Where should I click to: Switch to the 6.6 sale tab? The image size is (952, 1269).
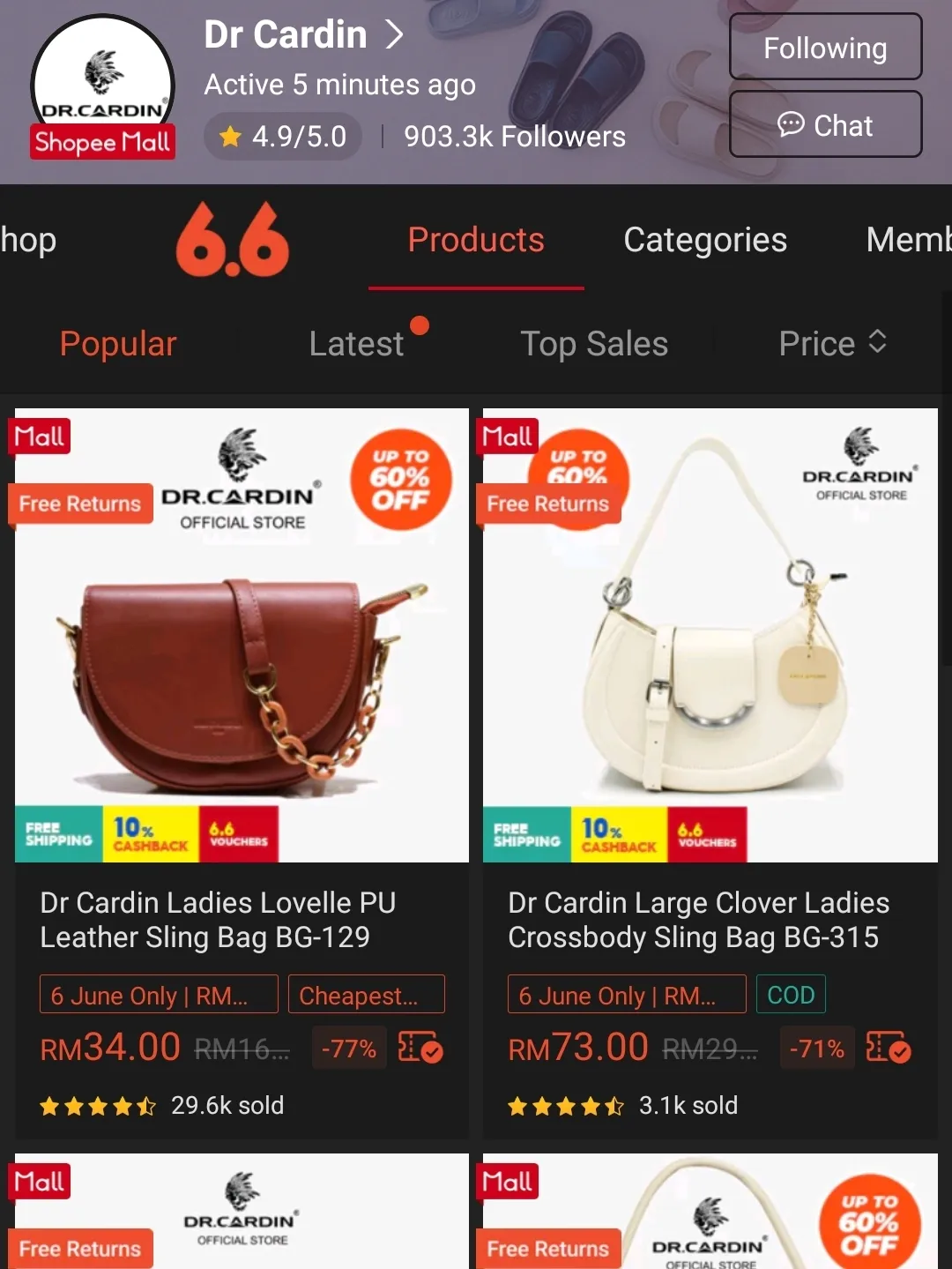[232, 240]
